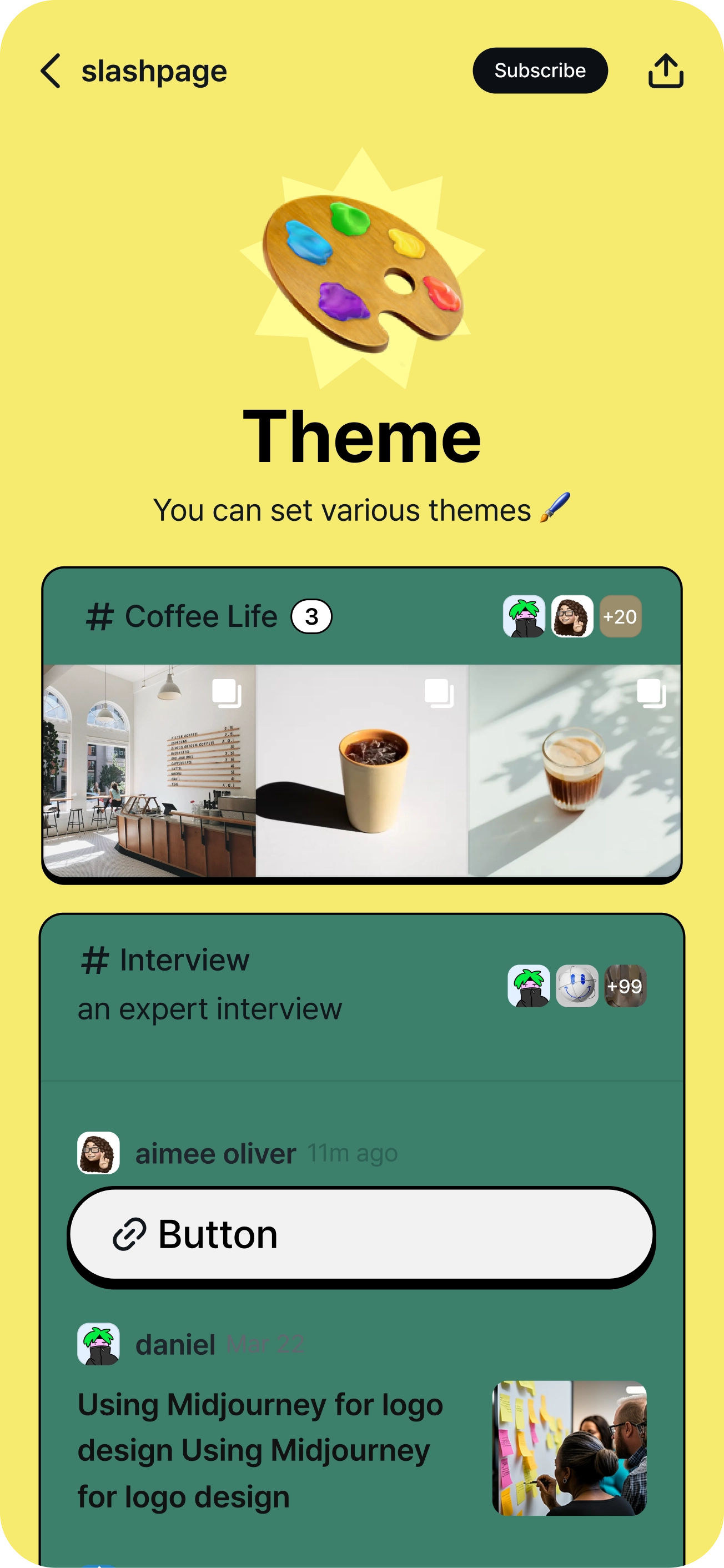Open the Coffee Life channel header
The image size is (724, 1568).
(201, 616)
